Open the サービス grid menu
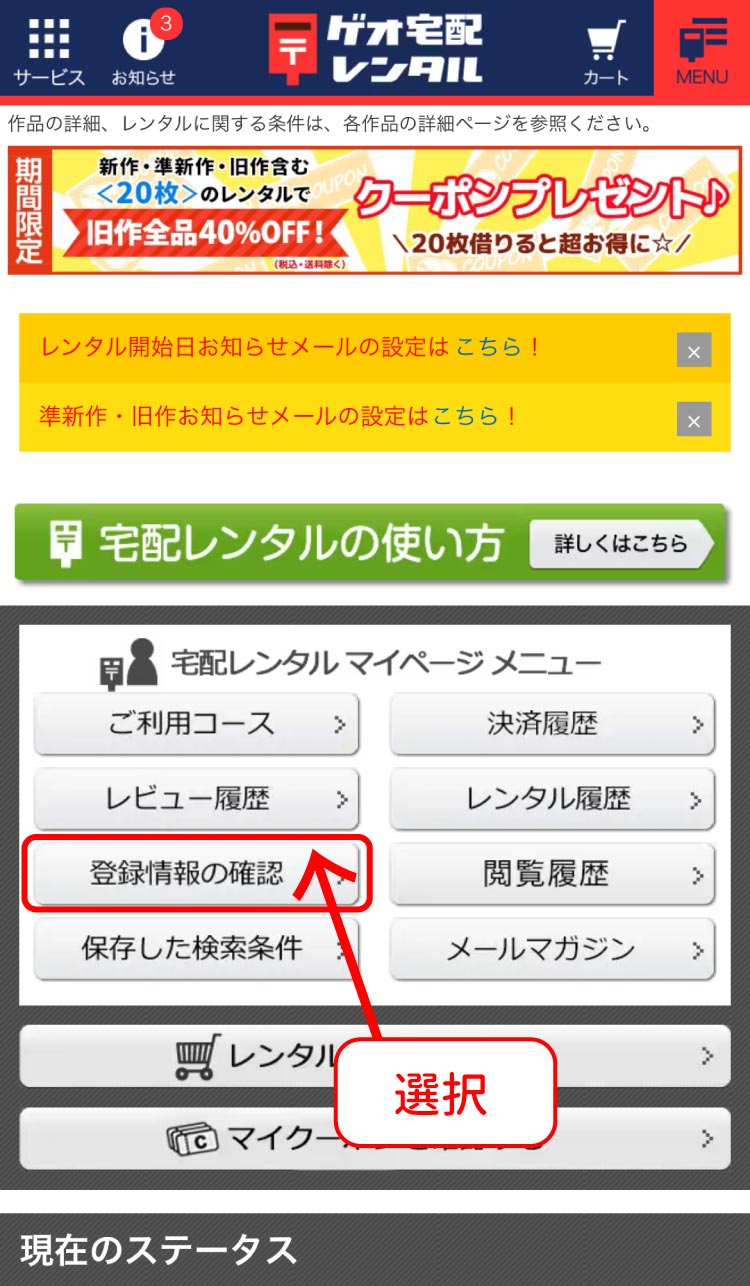750x1286 pixels. point(48,50)
